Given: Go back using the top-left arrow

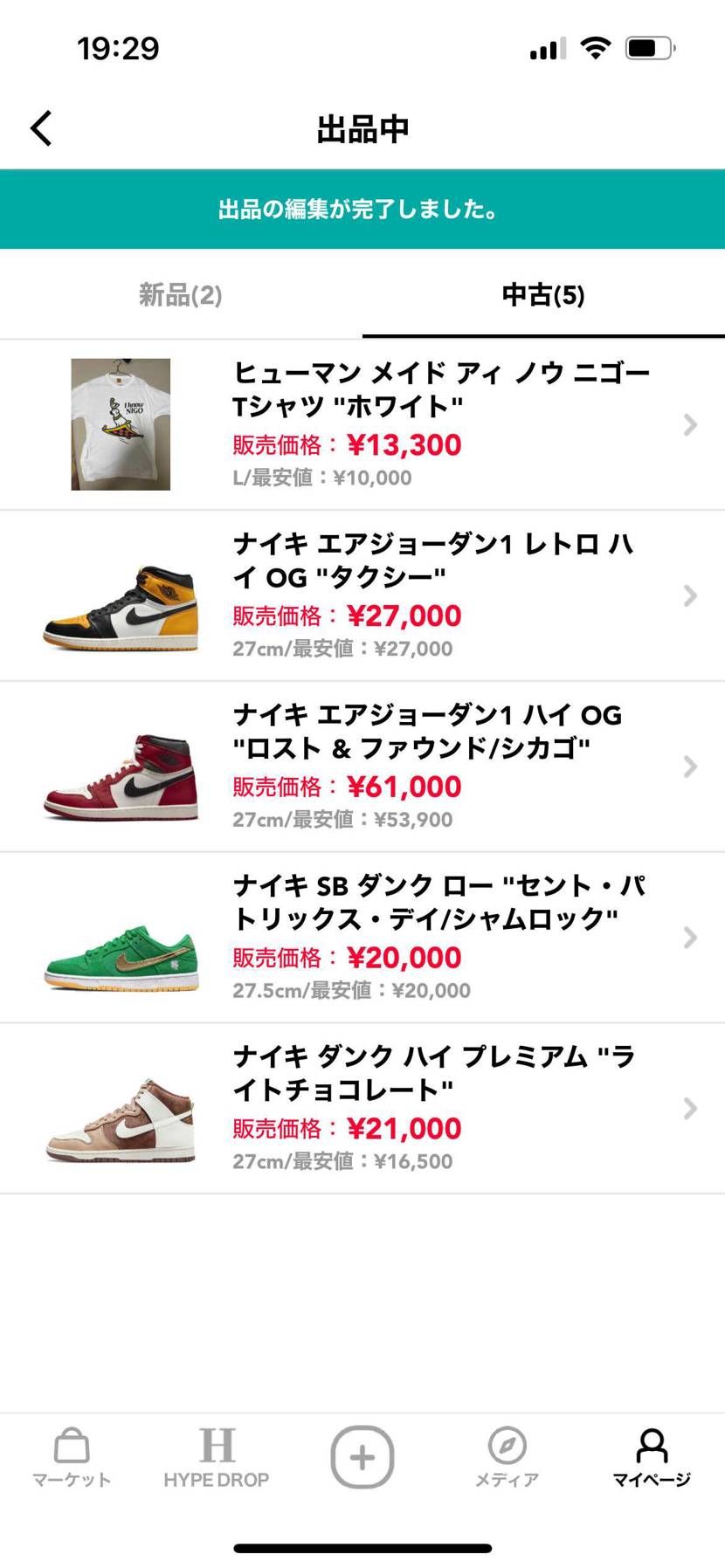Looking at the screenshot, I should coord(41,128).
